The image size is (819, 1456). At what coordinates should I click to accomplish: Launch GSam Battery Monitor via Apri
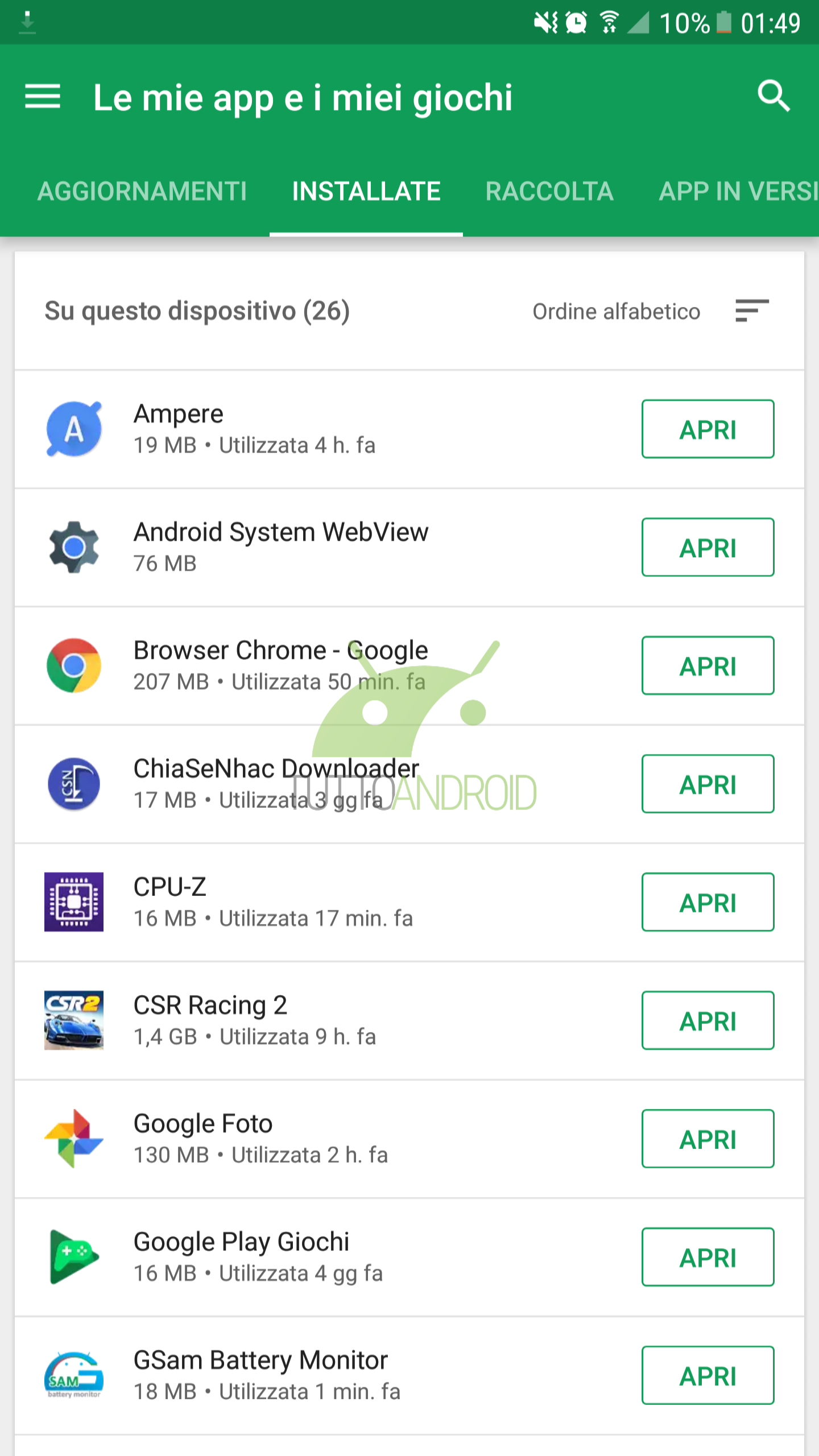click(x=708, y=1376)
